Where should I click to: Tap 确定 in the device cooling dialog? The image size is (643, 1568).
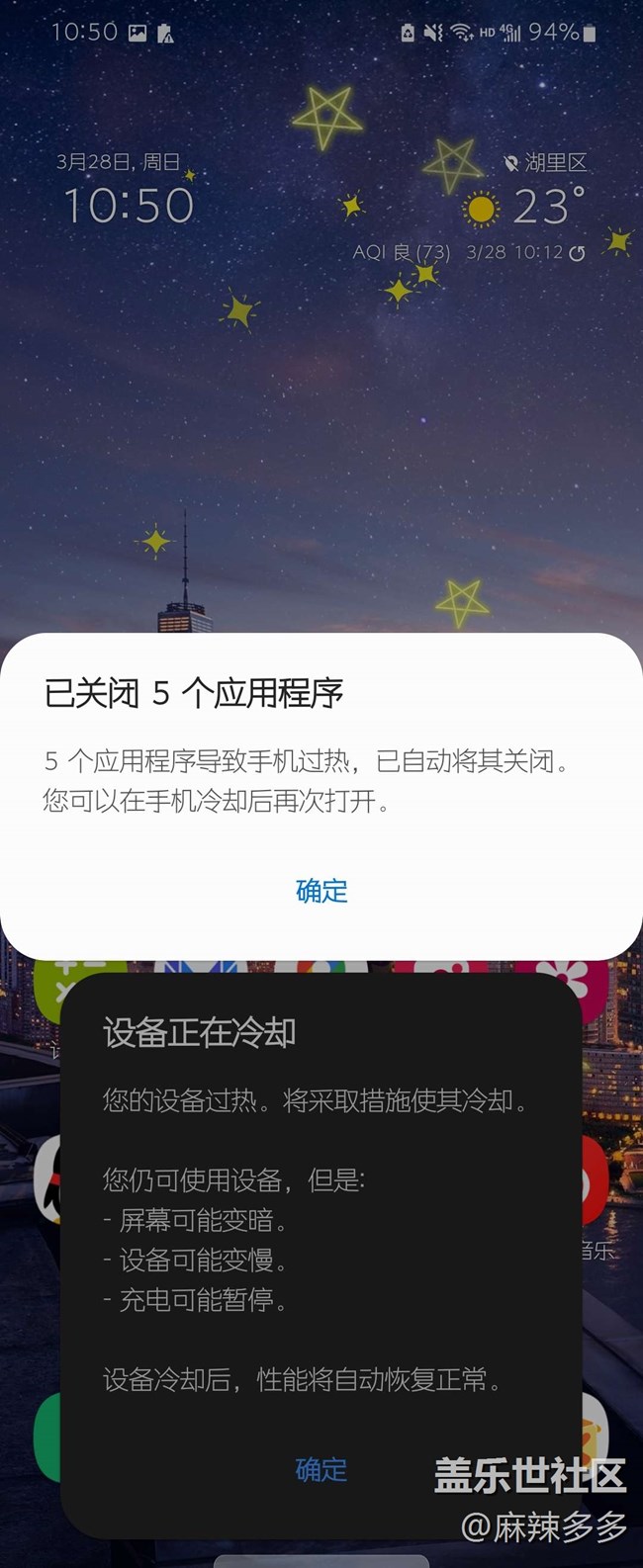321,1470
